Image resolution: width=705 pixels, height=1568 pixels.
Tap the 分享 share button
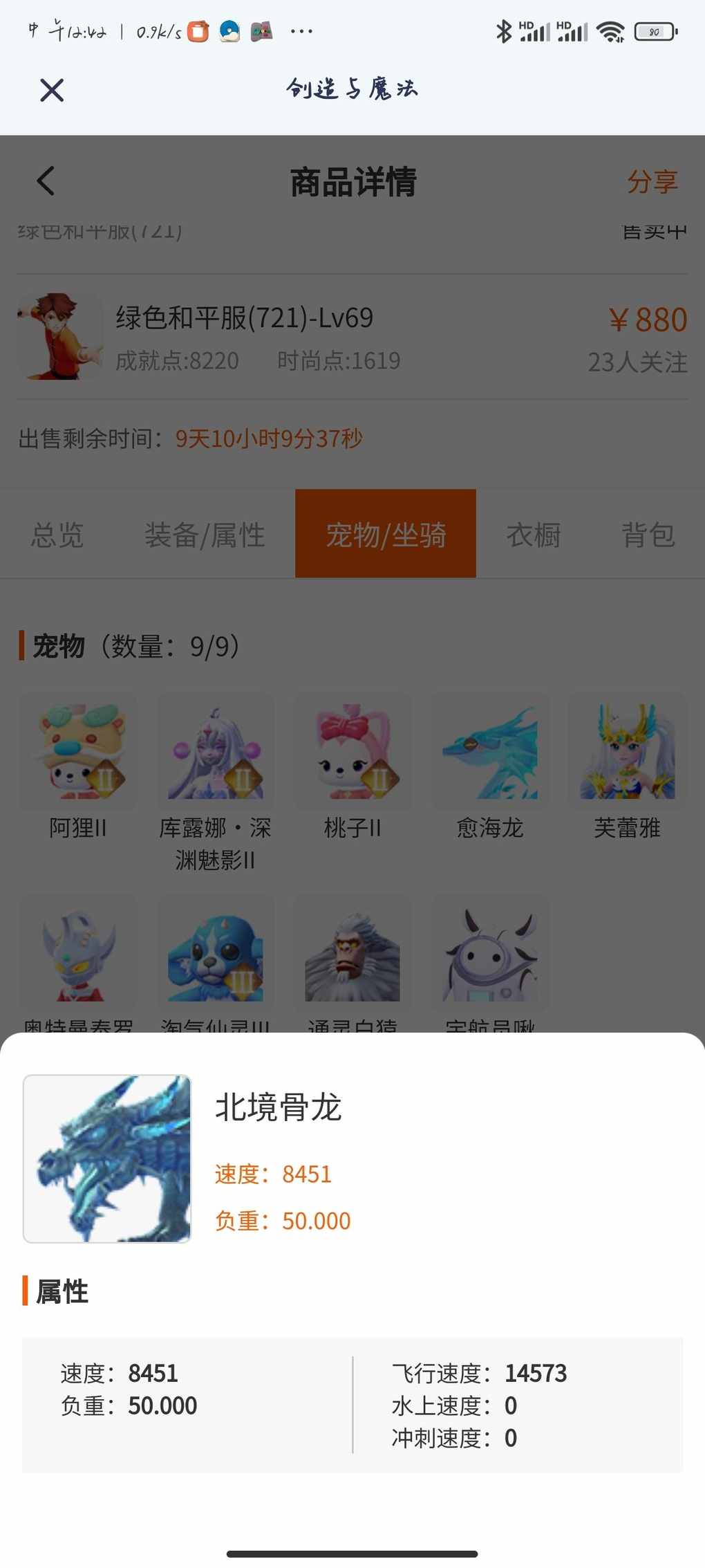click(x=652, y=182)
